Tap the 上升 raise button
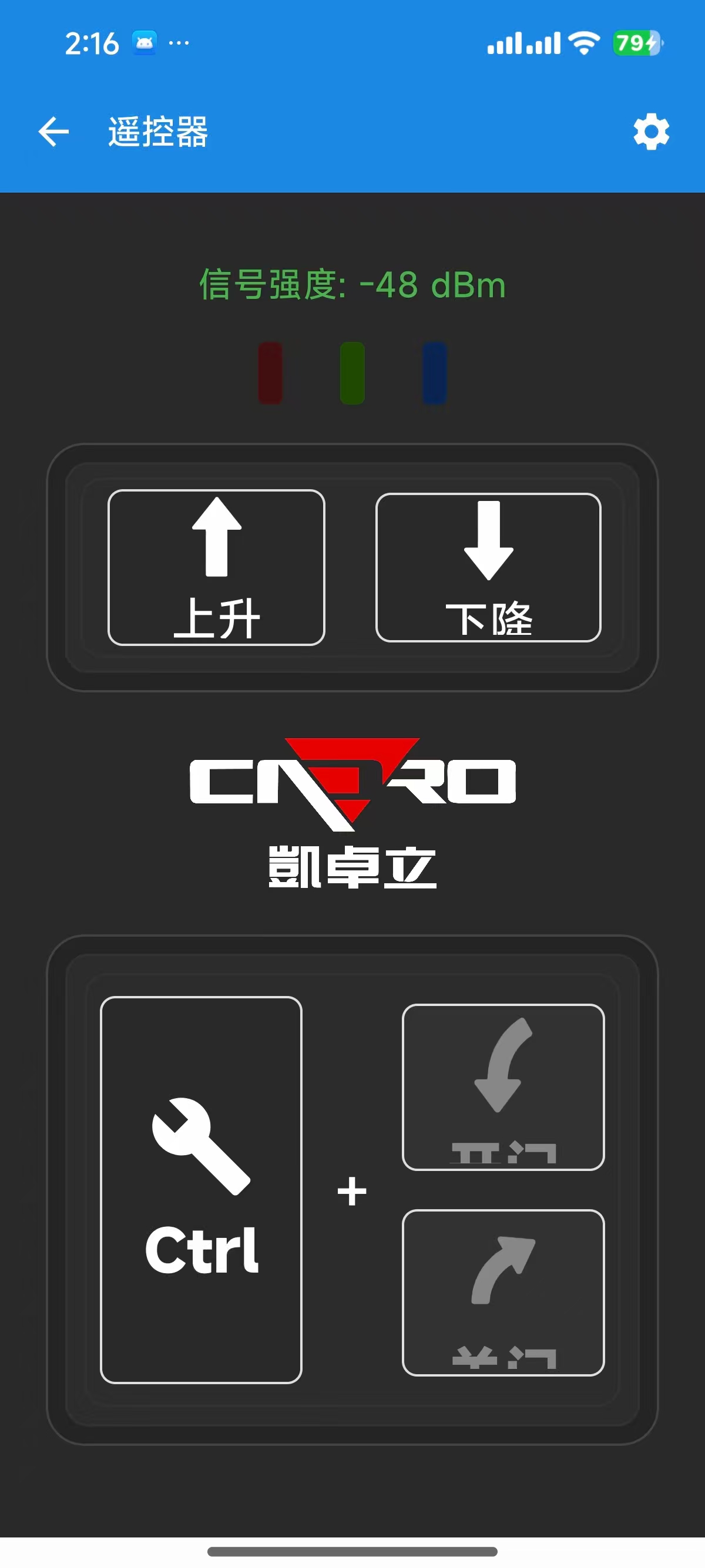The image size is (705, 1568). coord(216,567)
